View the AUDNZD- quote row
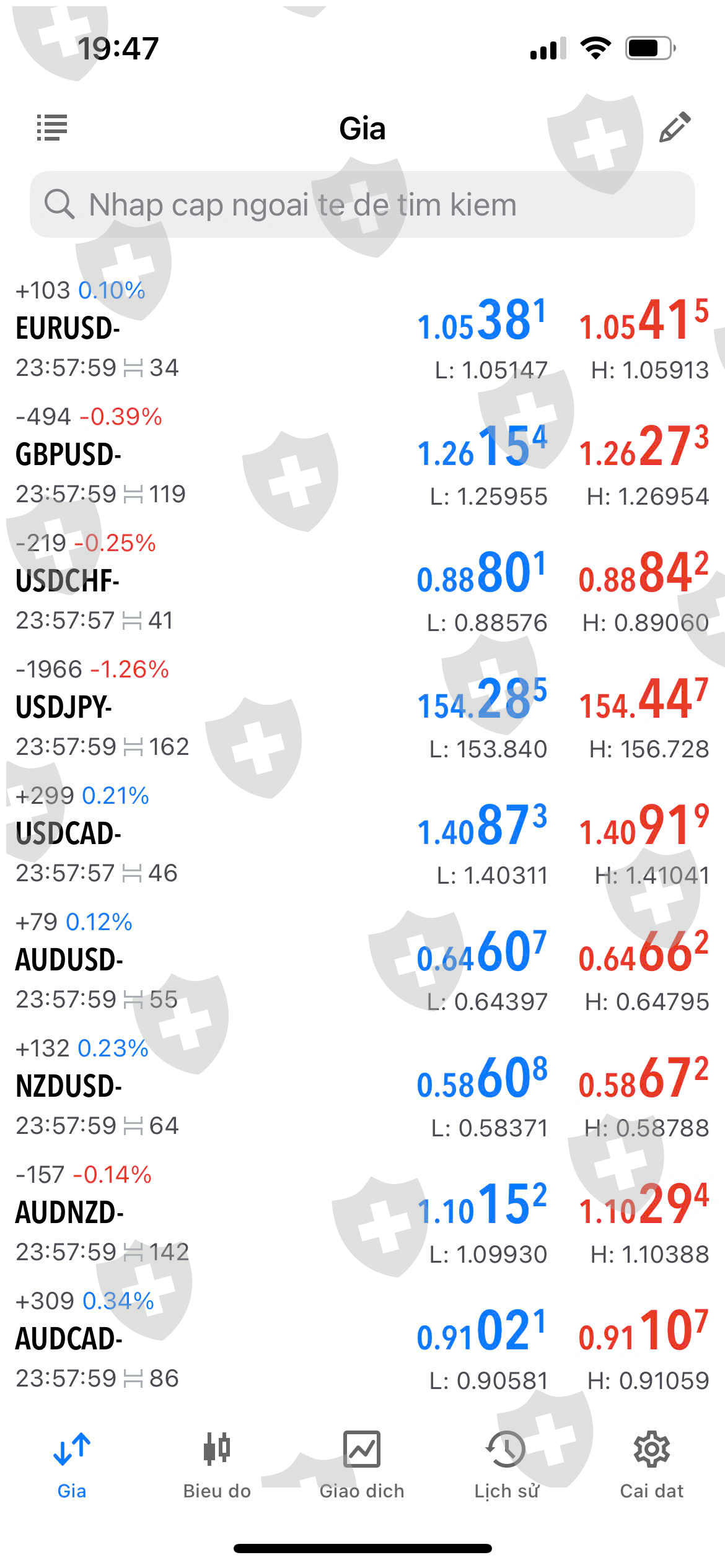Screen dimensions: 725x1568 [362, 1214]
